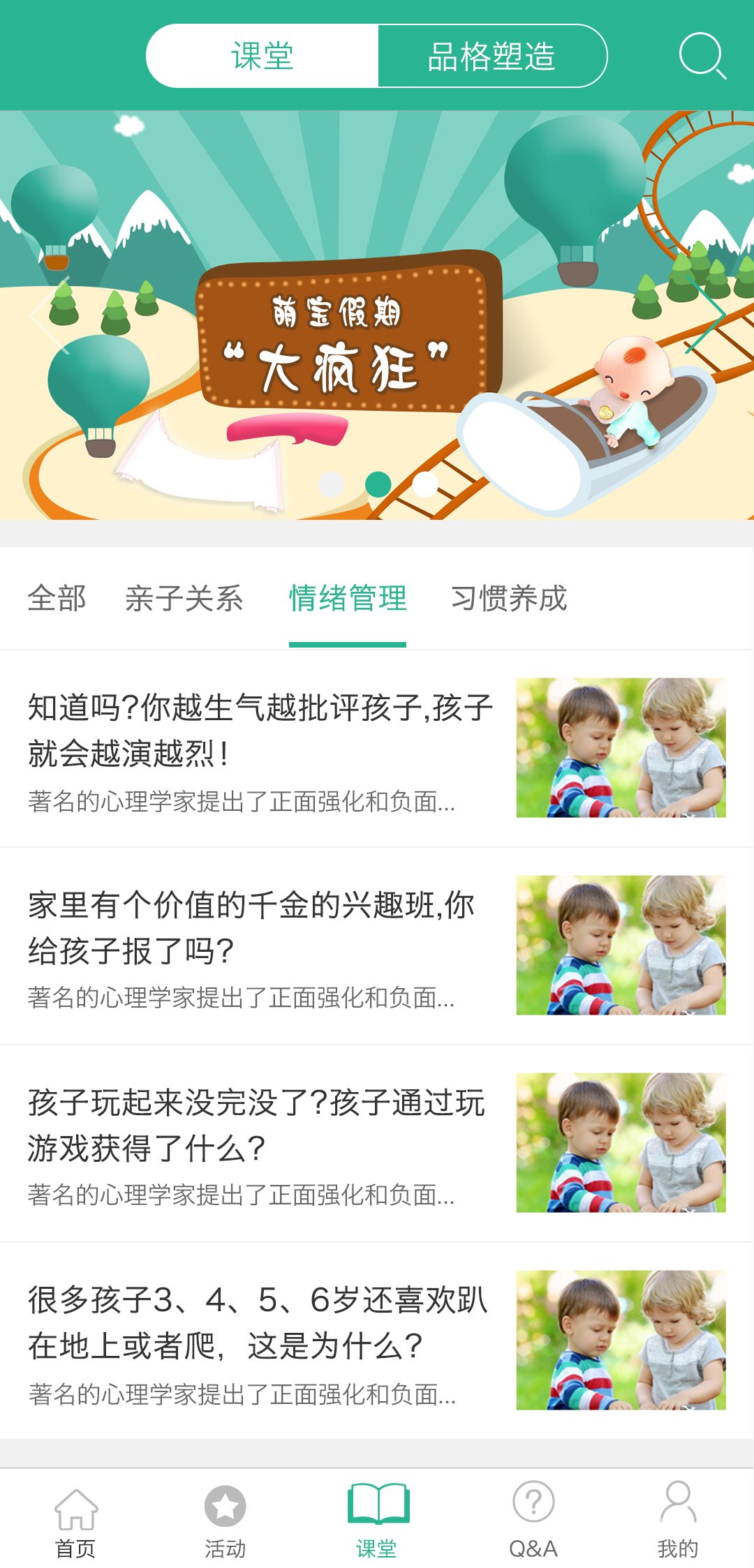The image size is (754, 1568).
Task: Switch to the 活动 tab
Action: click(x=226, y=1519)
